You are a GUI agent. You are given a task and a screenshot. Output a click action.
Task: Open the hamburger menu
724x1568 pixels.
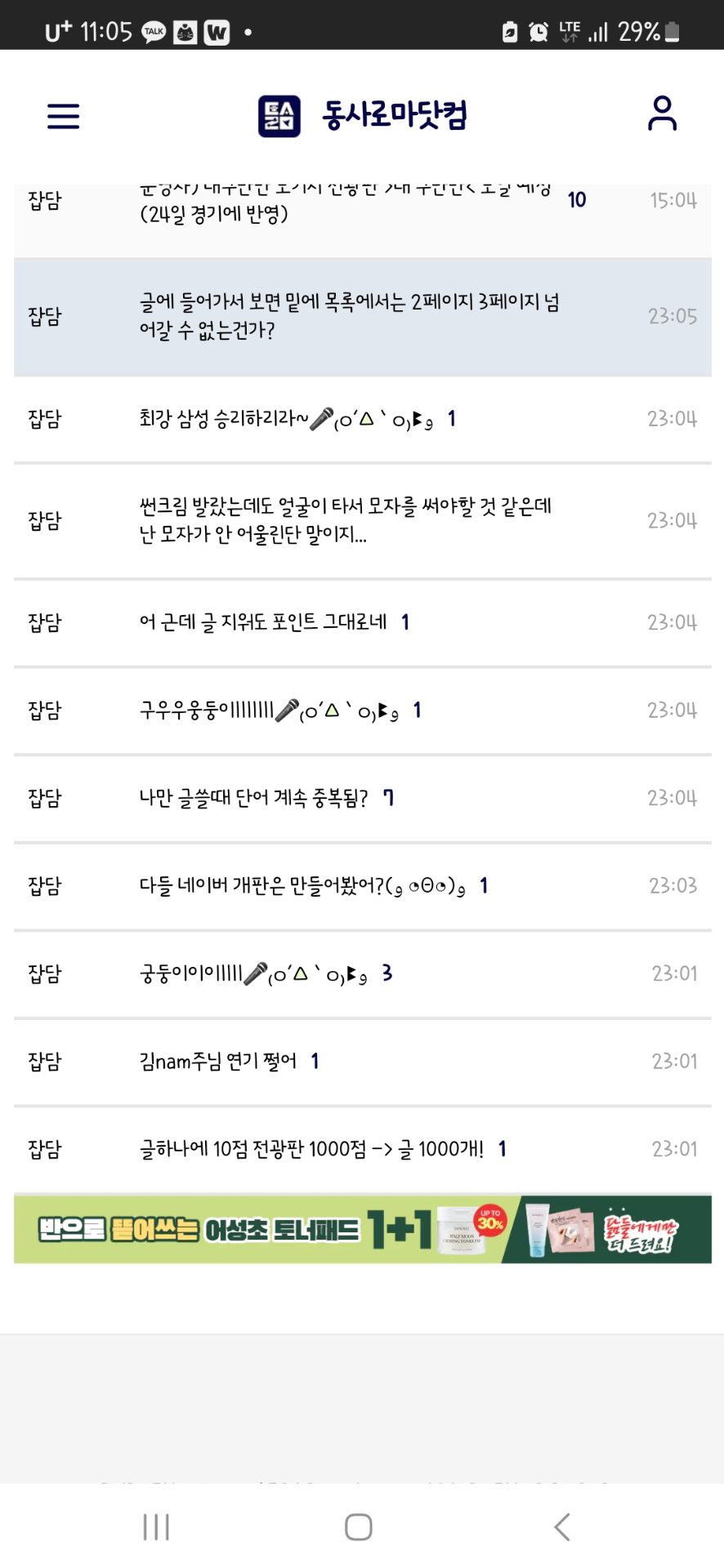[x=63, y=116]
